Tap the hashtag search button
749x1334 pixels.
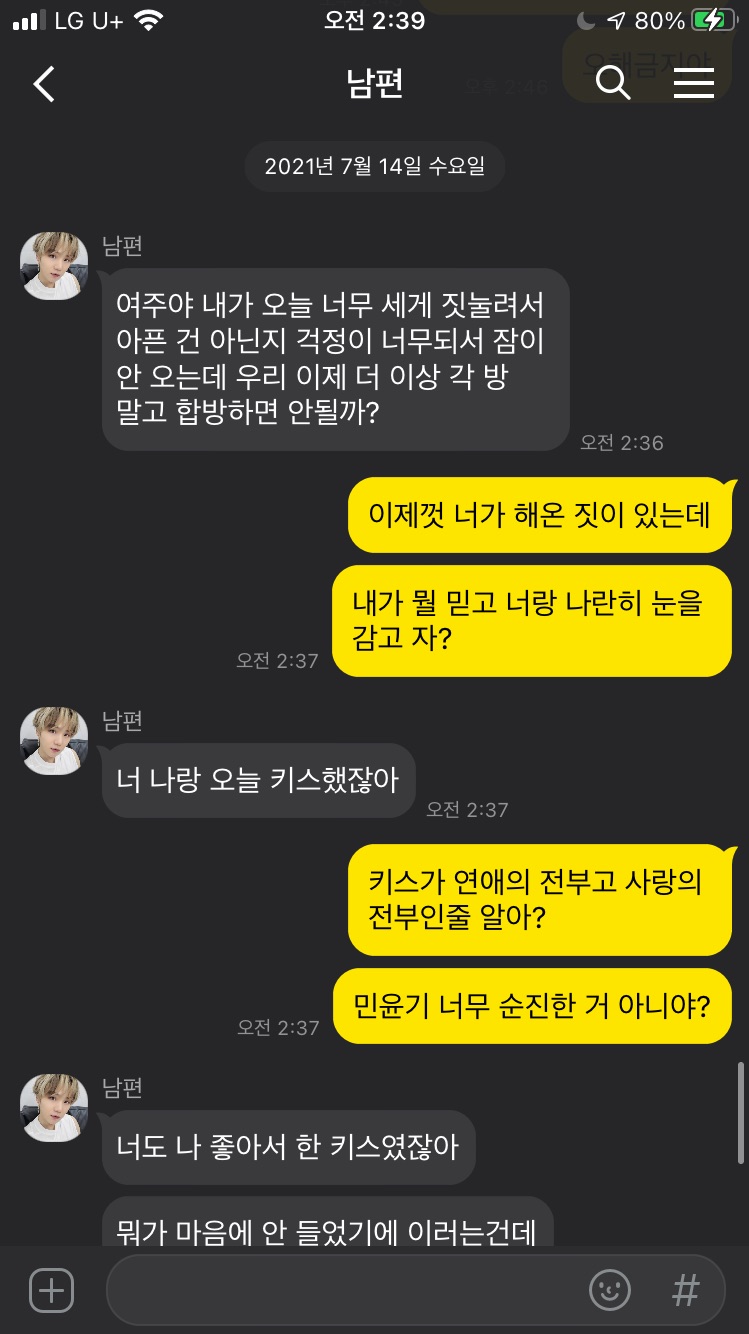point(686,1290)
